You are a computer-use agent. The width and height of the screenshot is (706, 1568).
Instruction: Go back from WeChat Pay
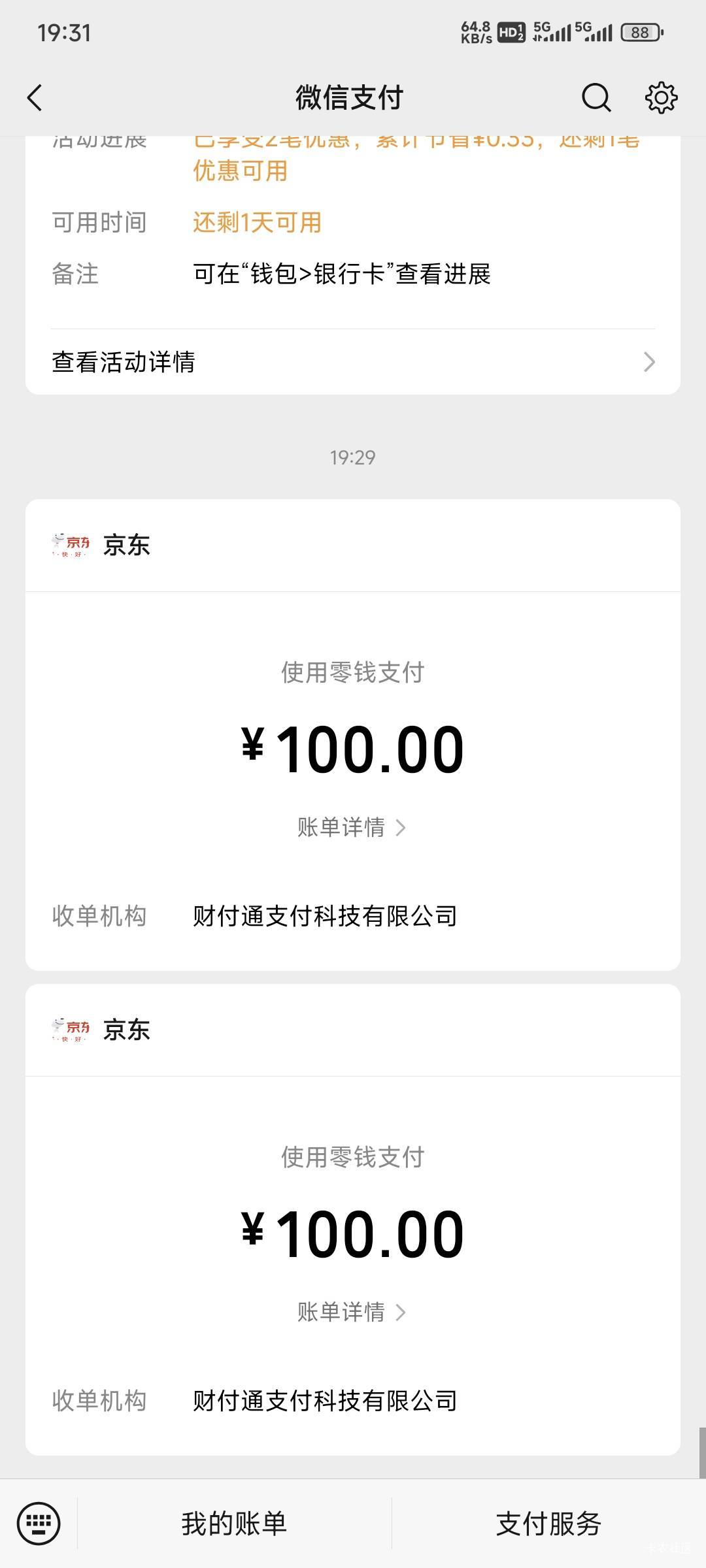(x=35, y=98)
